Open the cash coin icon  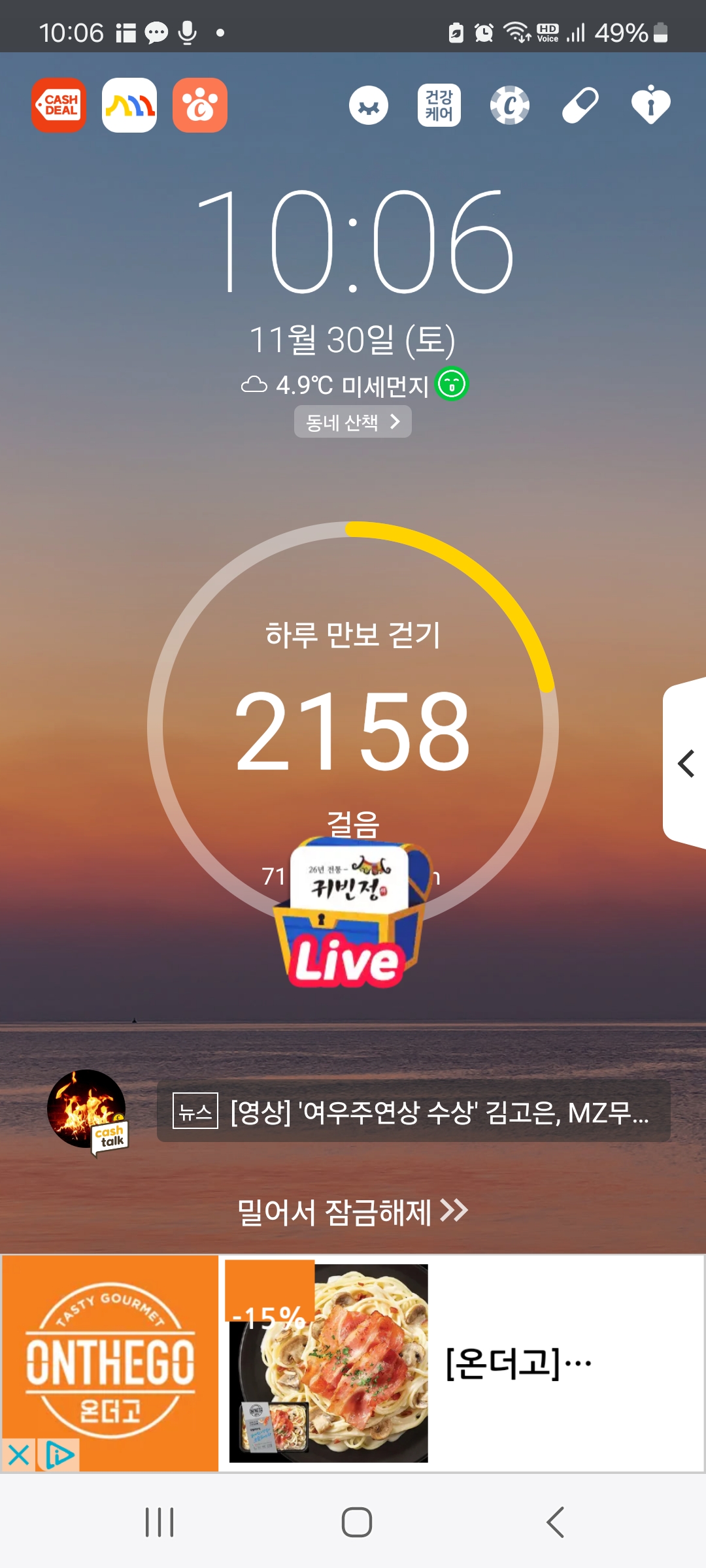[x=510, y=105]
